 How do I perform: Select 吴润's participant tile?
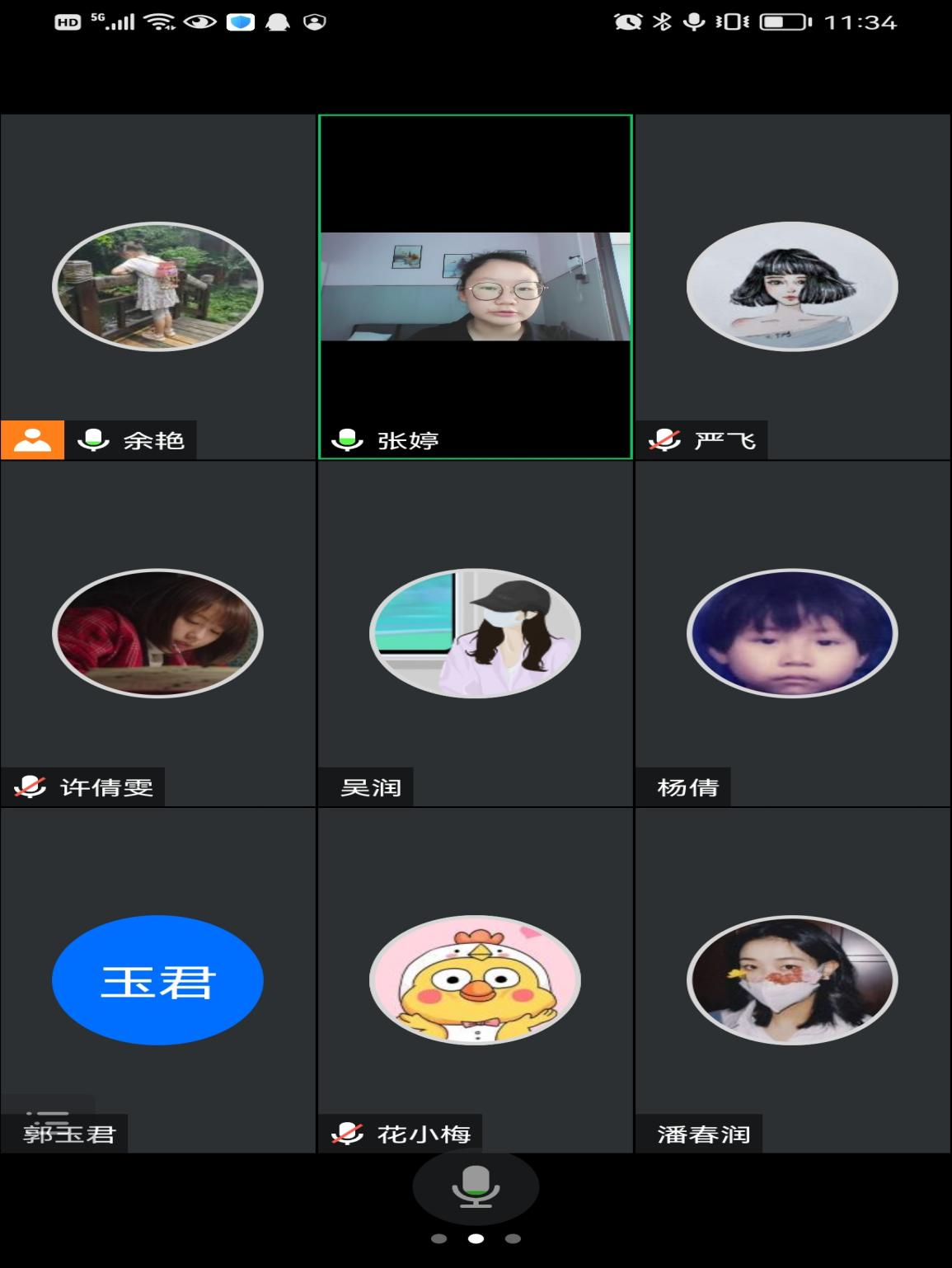476,633
